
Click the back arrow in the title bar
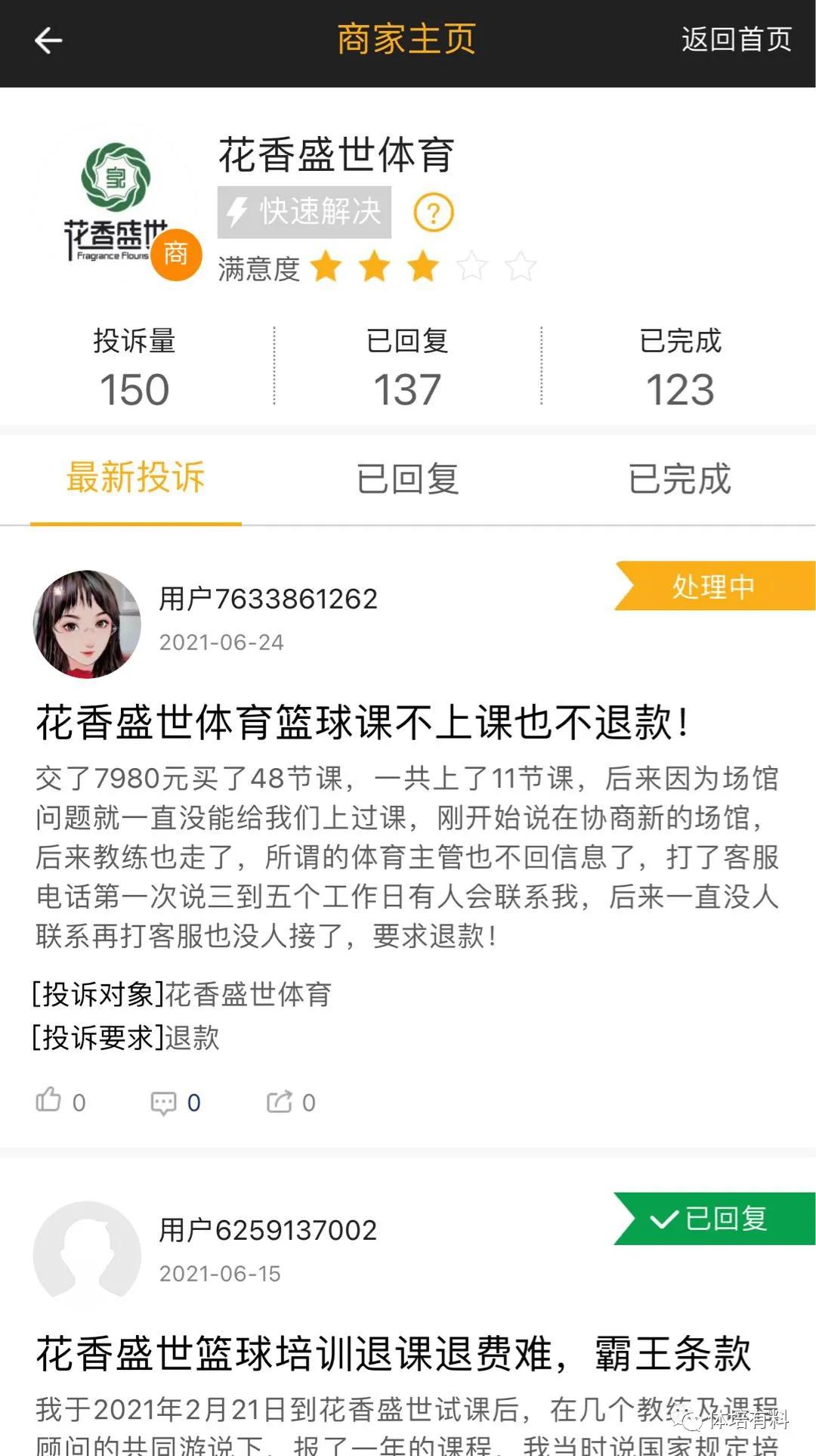pyautogui.click(x=48, y=39)
